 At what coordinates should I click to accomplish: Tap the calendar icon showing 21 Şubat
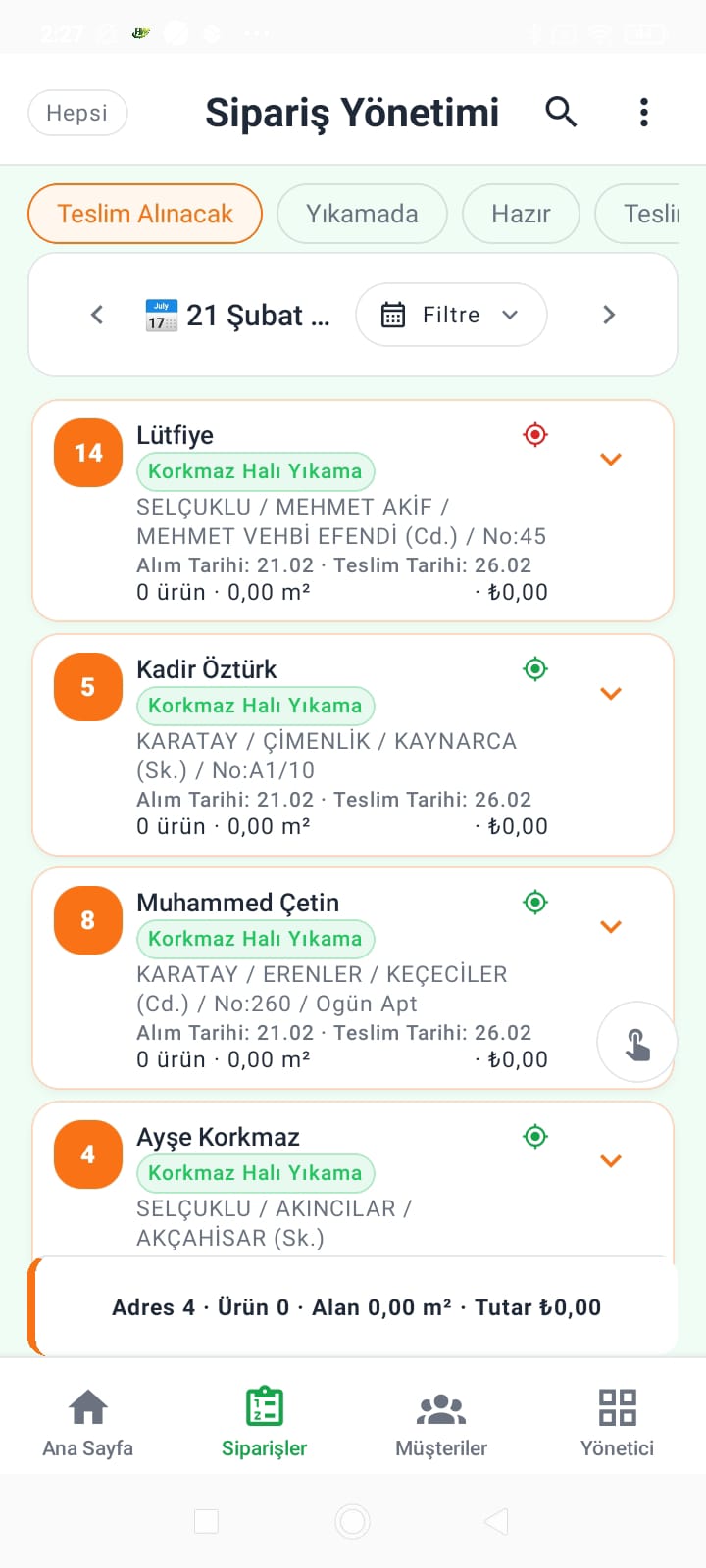click(x=160, y=315)
